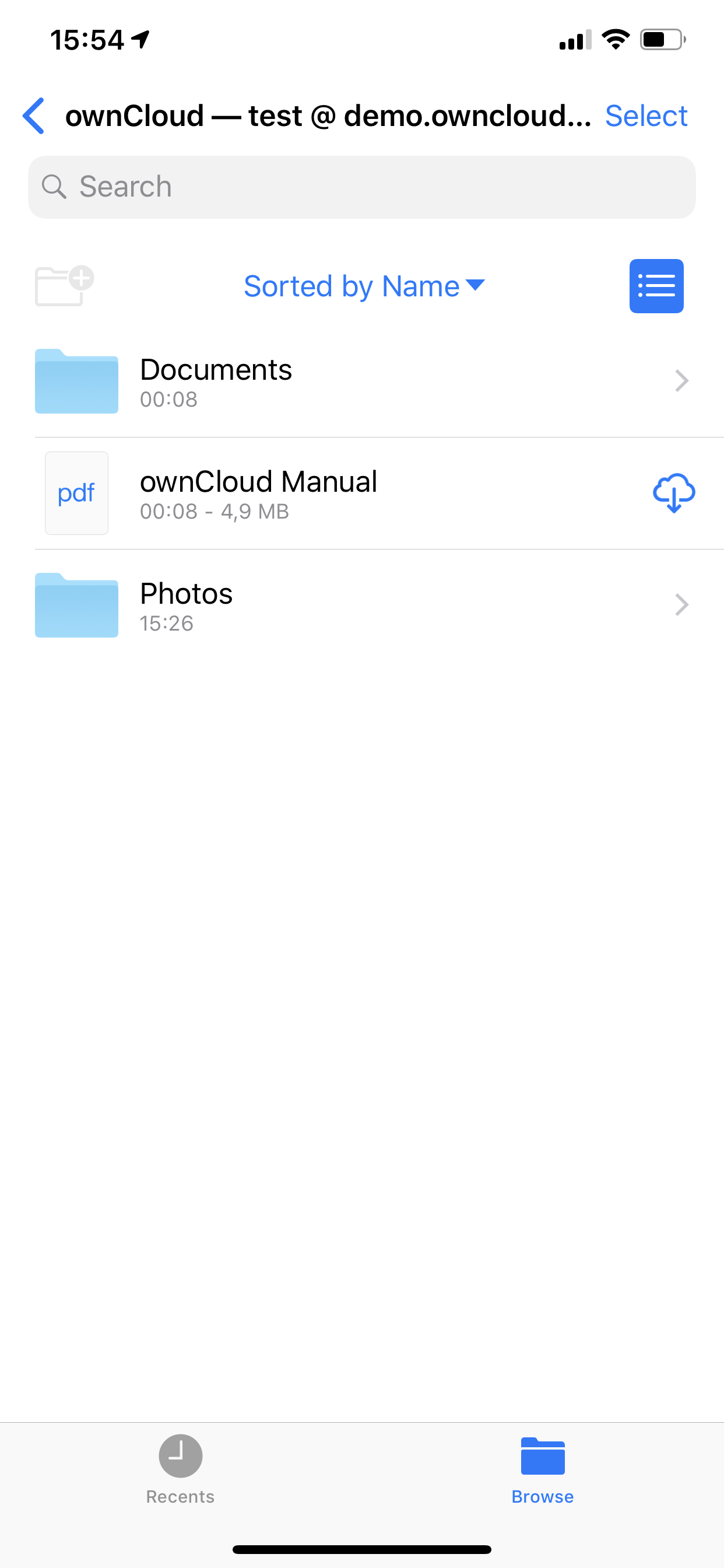Create a new folder

click(64, 285)
